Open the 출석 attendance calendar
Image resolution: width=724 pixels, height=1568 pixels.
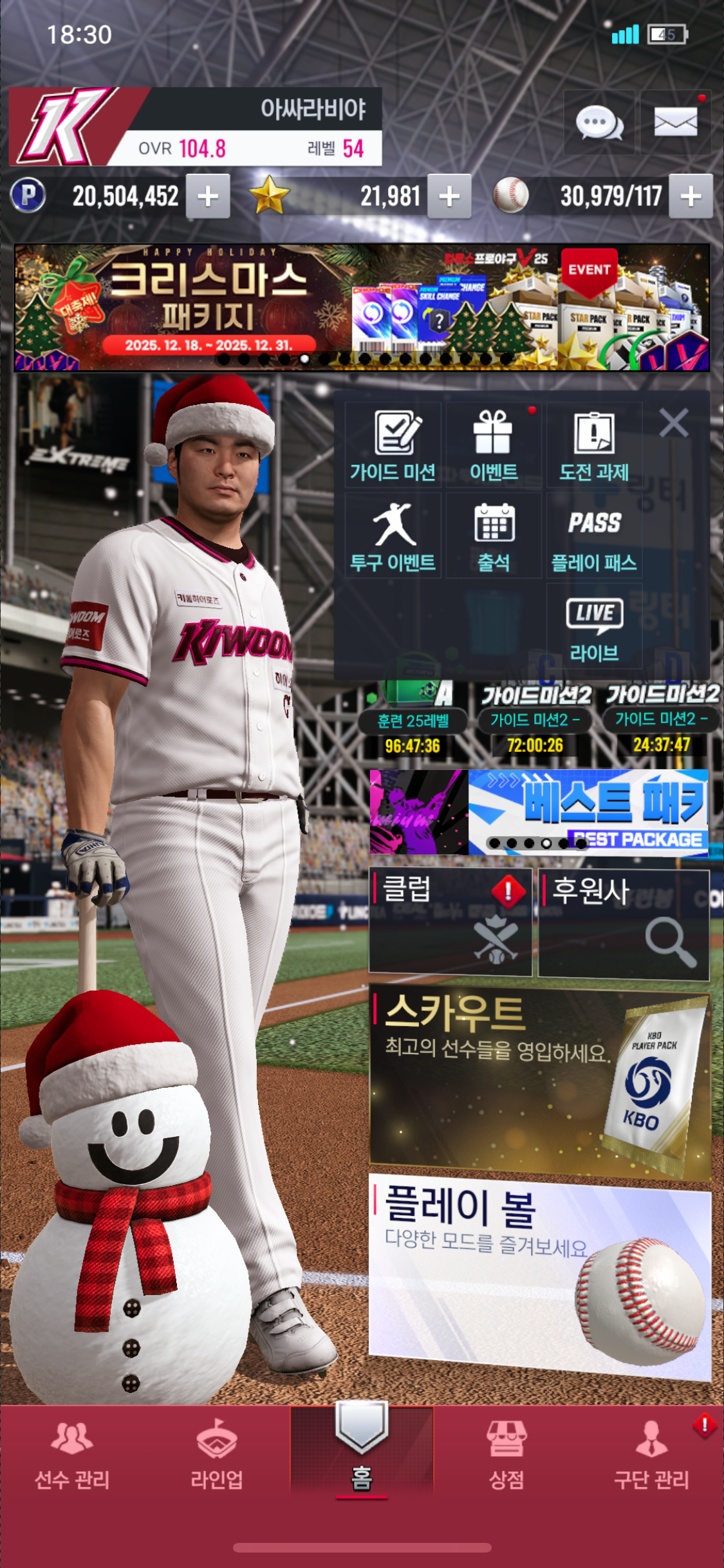[494, 536]
